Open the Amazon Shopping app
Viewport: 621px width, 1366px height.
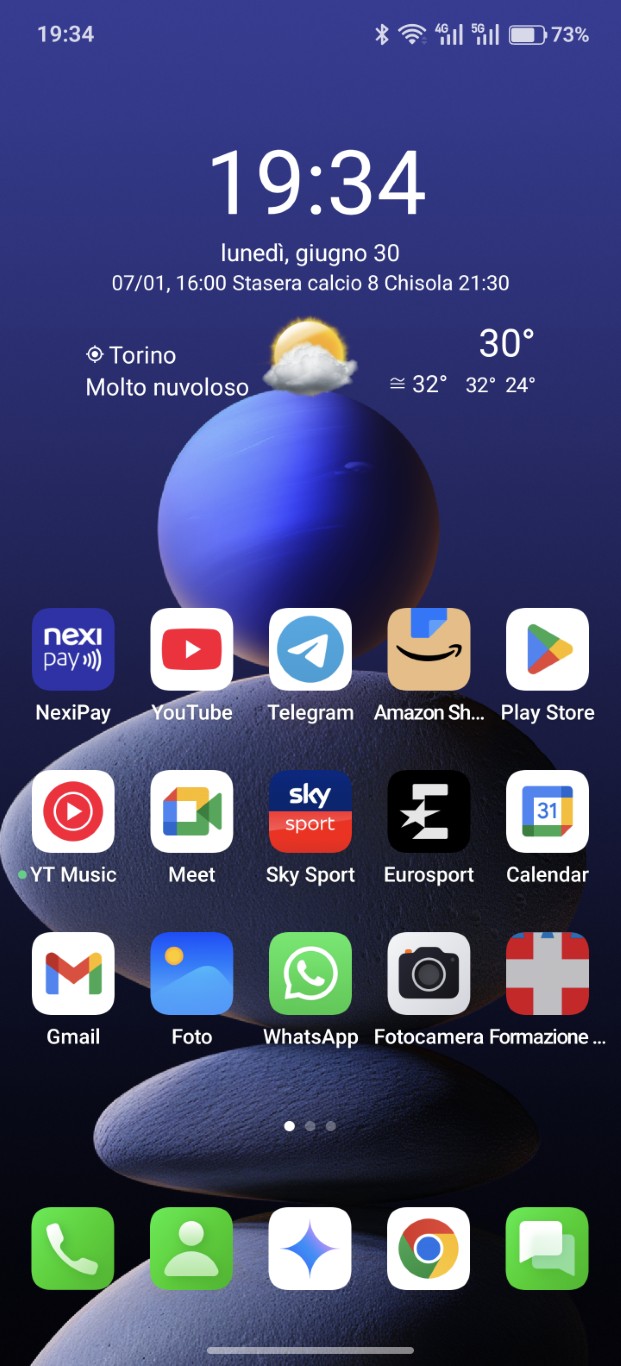pyautogui.click(x=428, y=649)
